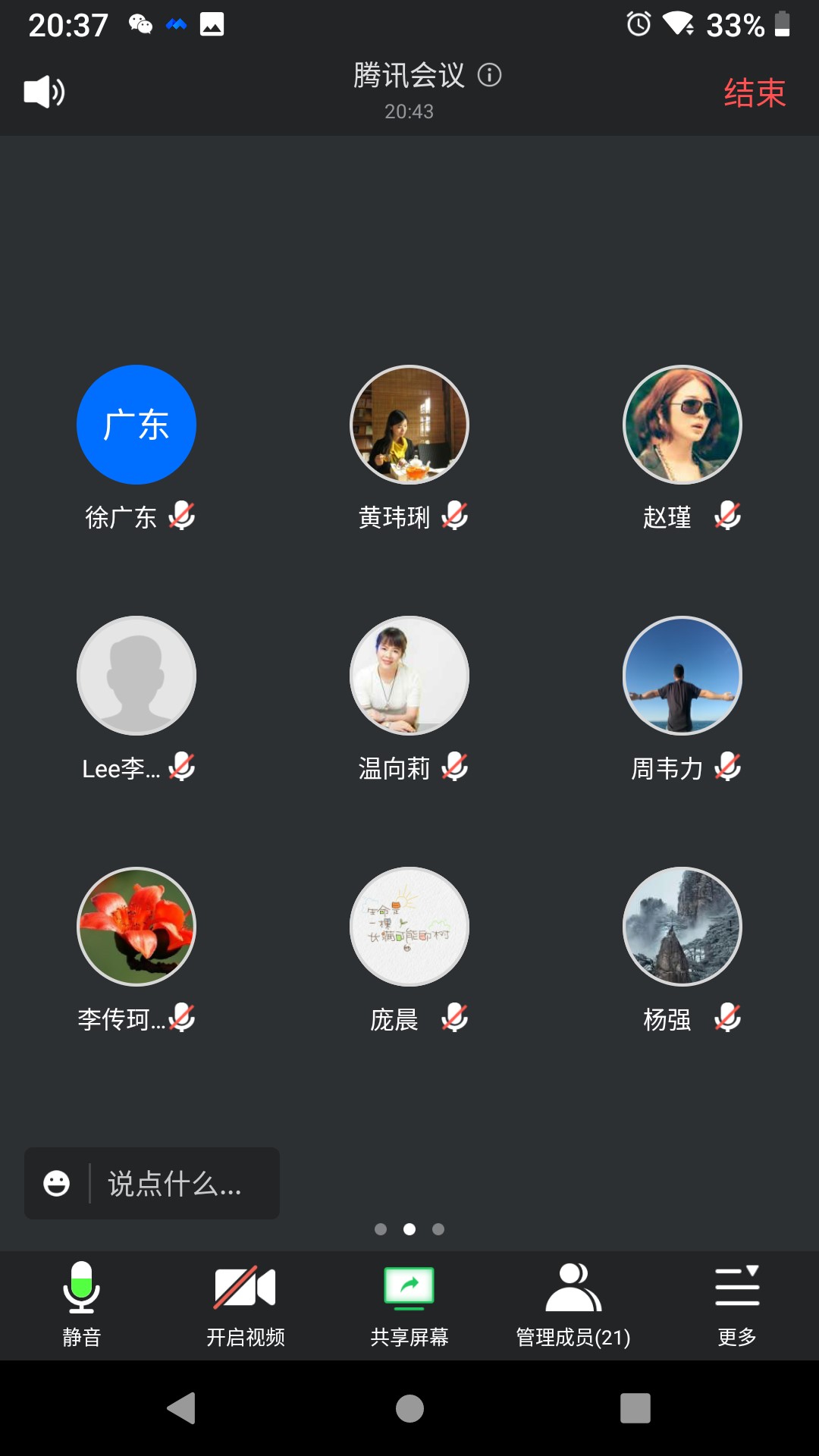Viewport: 819px width, 1456px height.
Task: Select participant 李传珂
Action: tap(136, 927)
